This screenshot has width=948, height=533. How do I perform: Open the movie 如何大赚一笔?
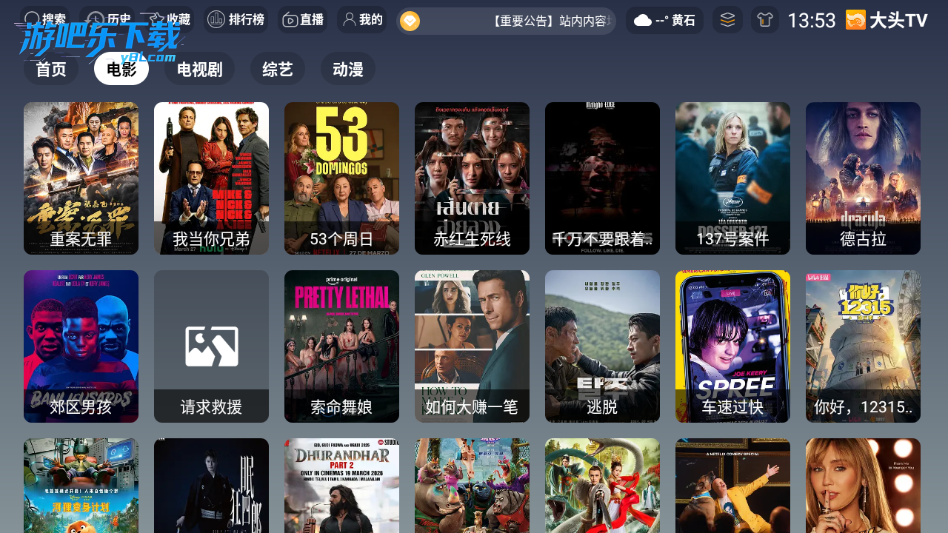(472, 346)
